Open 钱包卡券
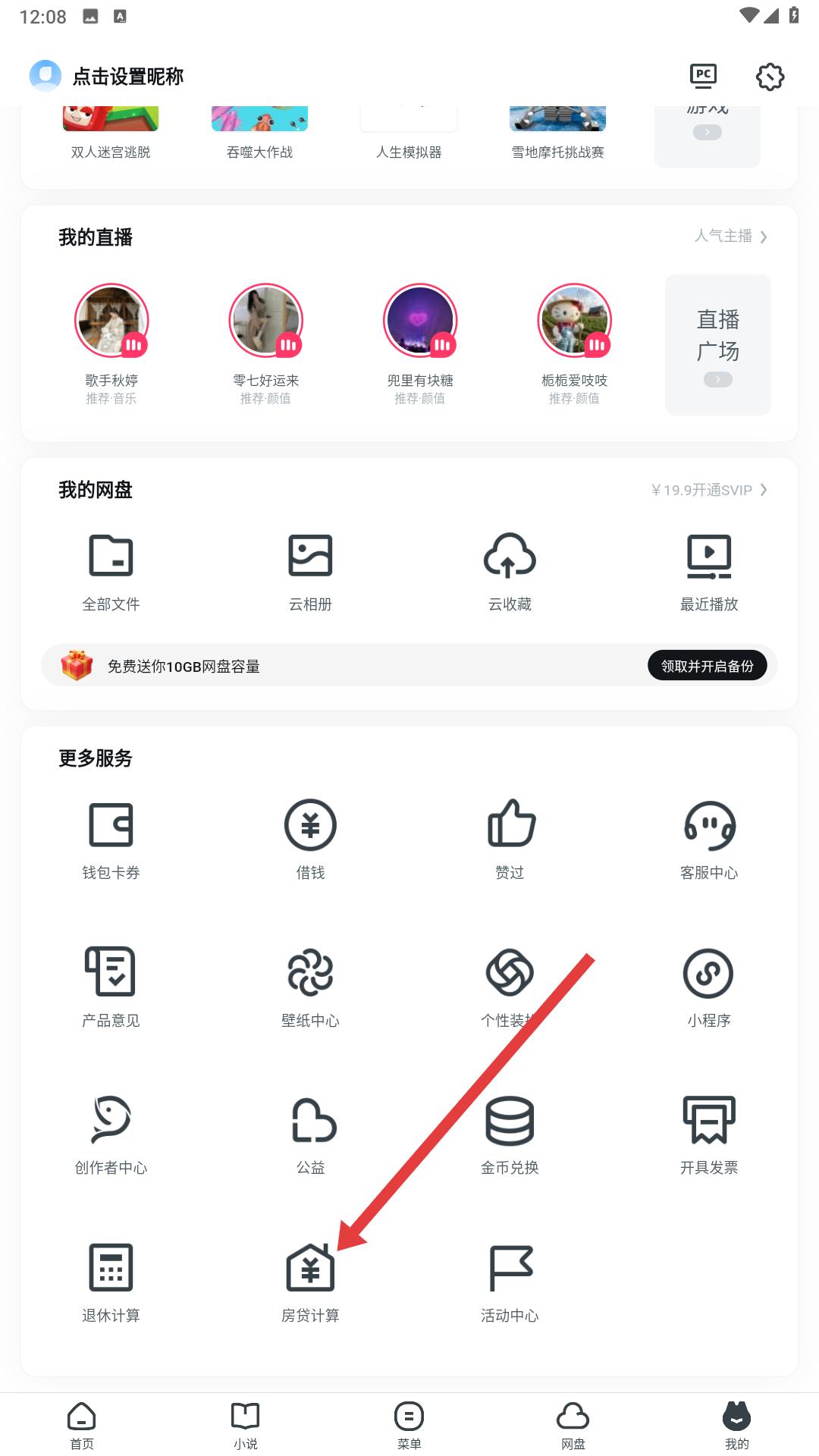This screenshot has height=1456, width=819. click(111, 839)
